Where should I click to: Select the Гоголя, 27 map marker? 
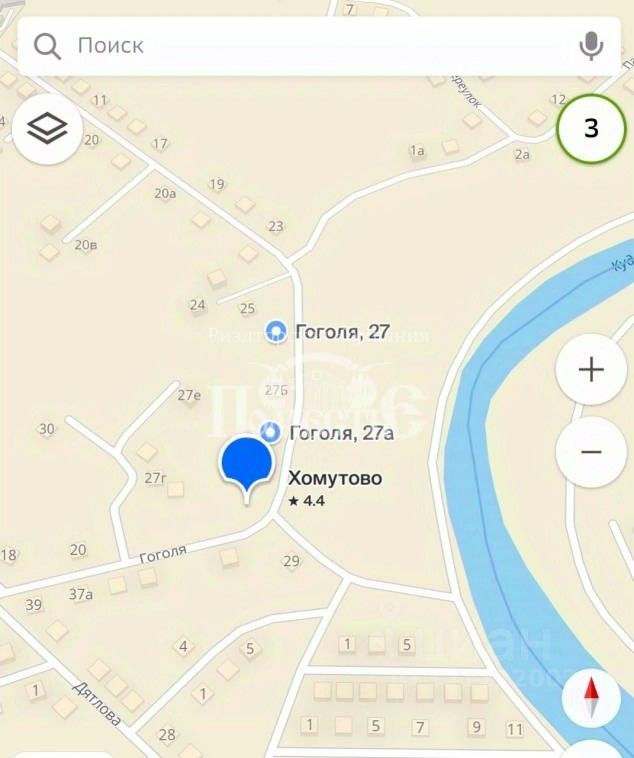pos(277,331)
